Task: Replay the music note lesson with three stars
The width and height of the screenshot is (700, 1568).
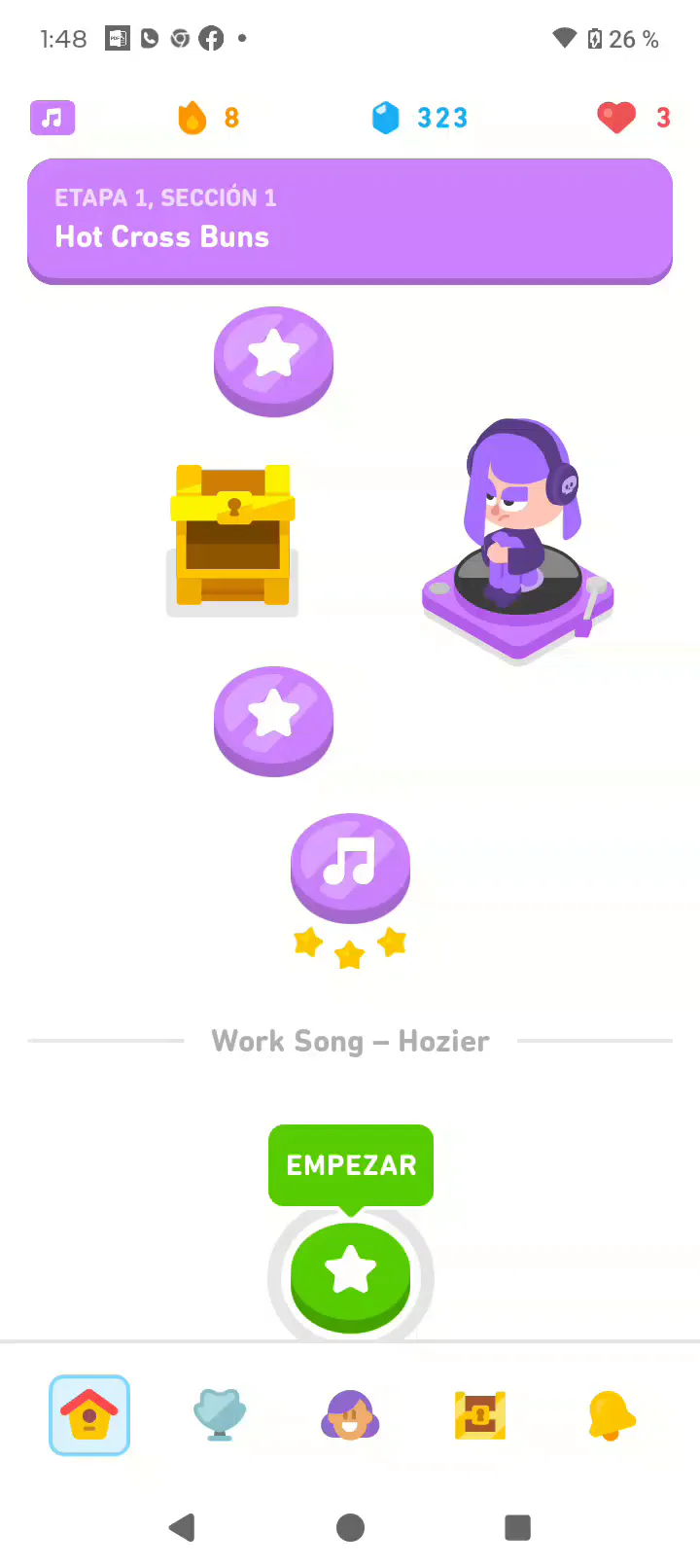Action: click(350, 868)
